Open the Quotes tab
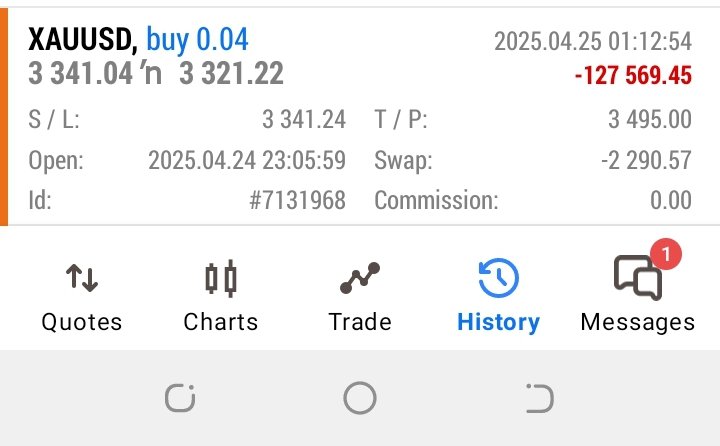 81,295
